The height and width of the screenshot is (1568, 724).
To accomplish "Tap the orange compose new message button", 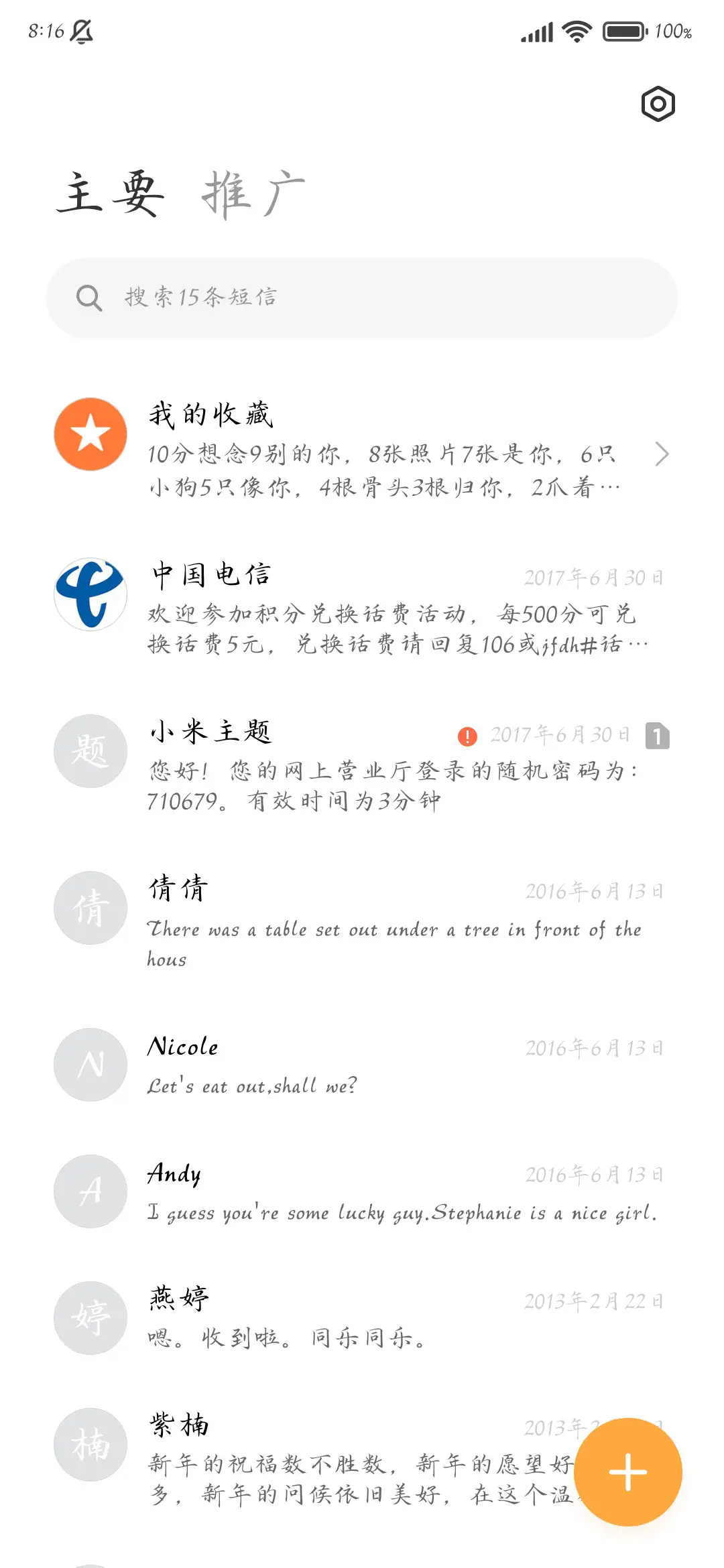I will [627, 1471].
